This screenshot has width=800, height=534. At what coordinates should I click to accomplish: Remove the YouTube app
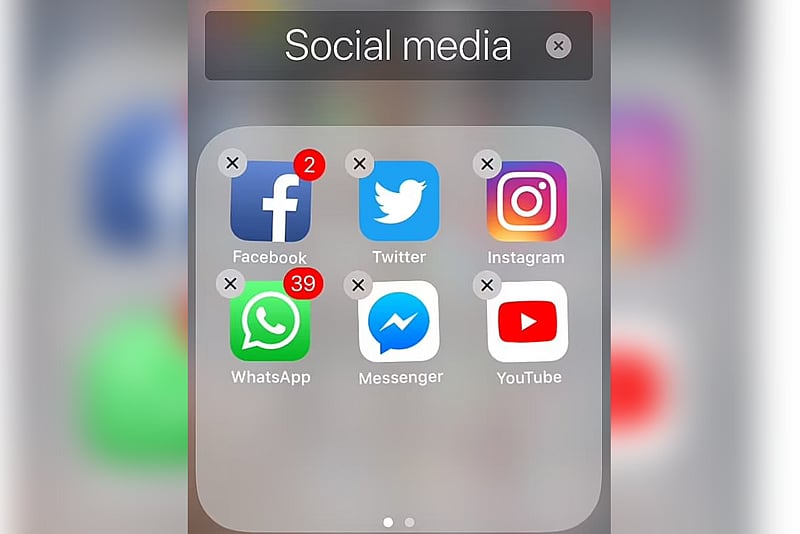(x=487, y=285)
